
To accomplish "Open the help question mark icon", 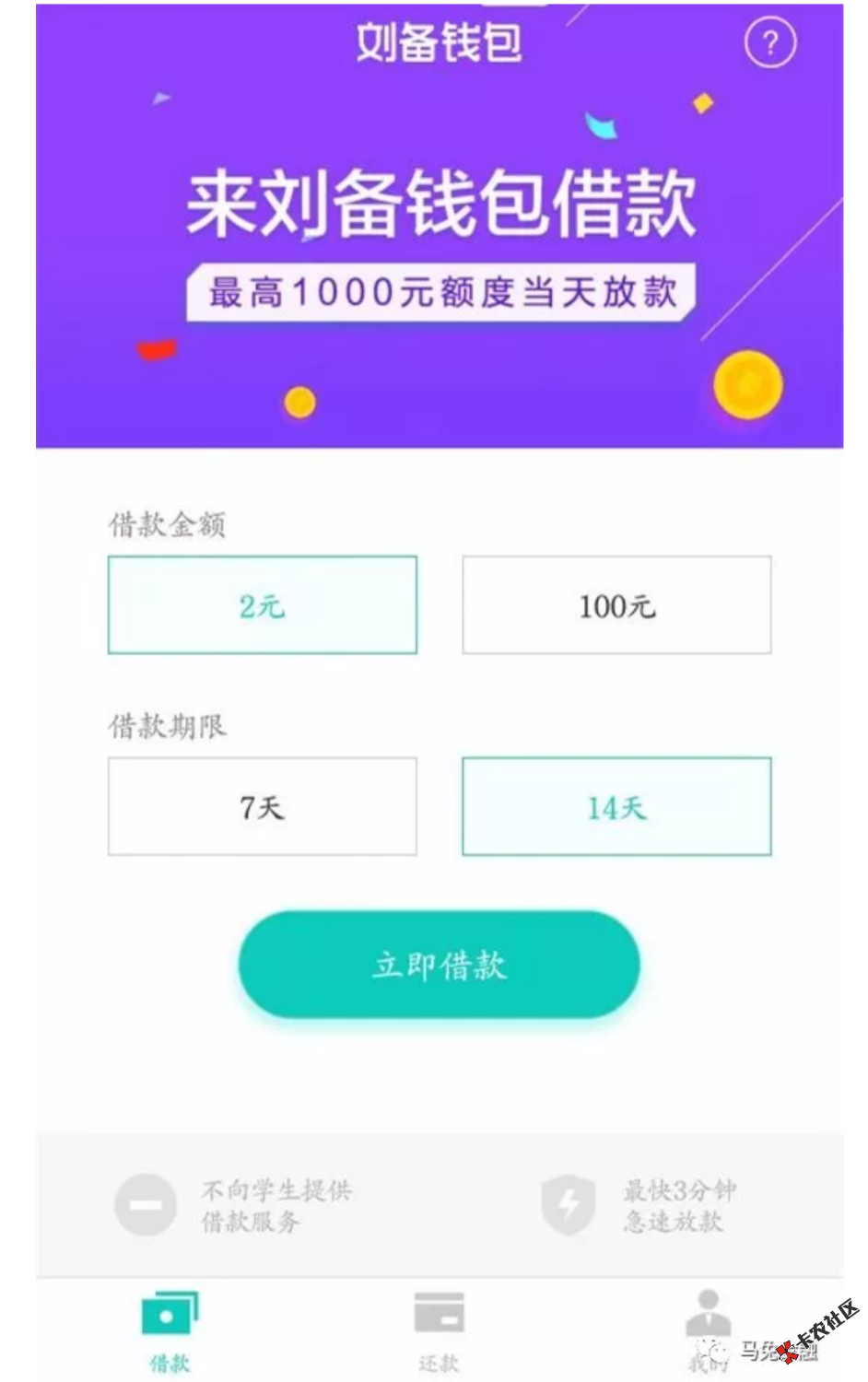I will click(x=769, y=42).
